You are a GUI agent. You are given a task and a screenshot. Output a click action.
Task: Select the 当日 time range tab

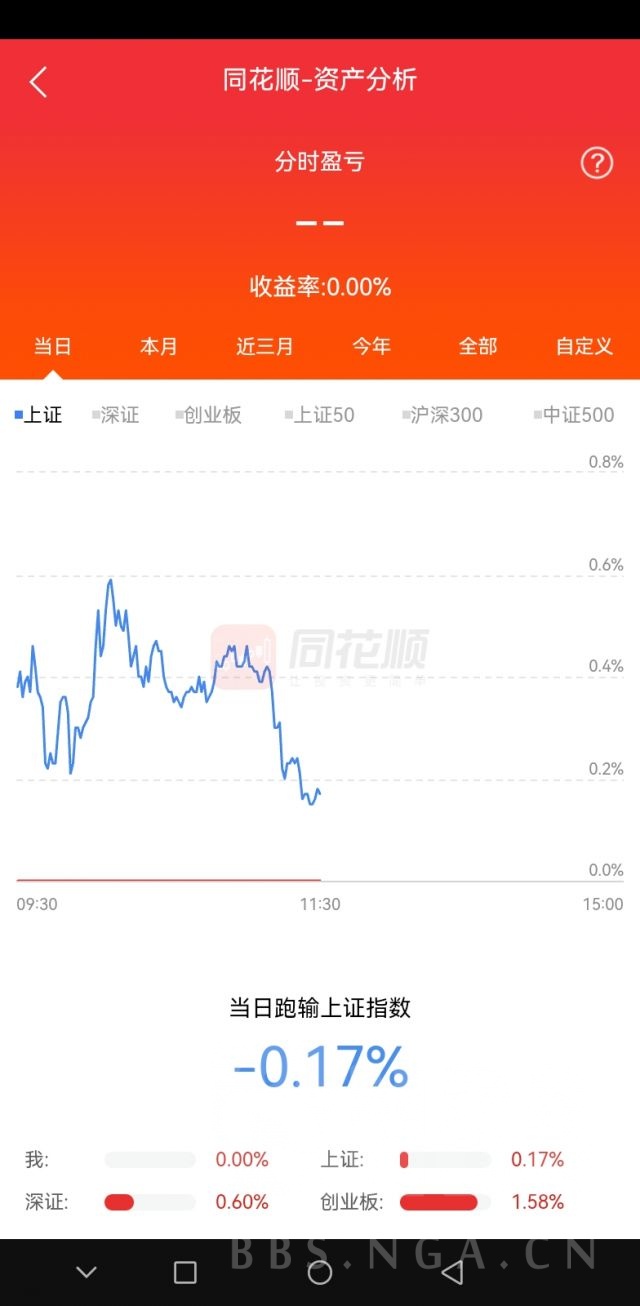pyautogui.click(x=53, y=346)
